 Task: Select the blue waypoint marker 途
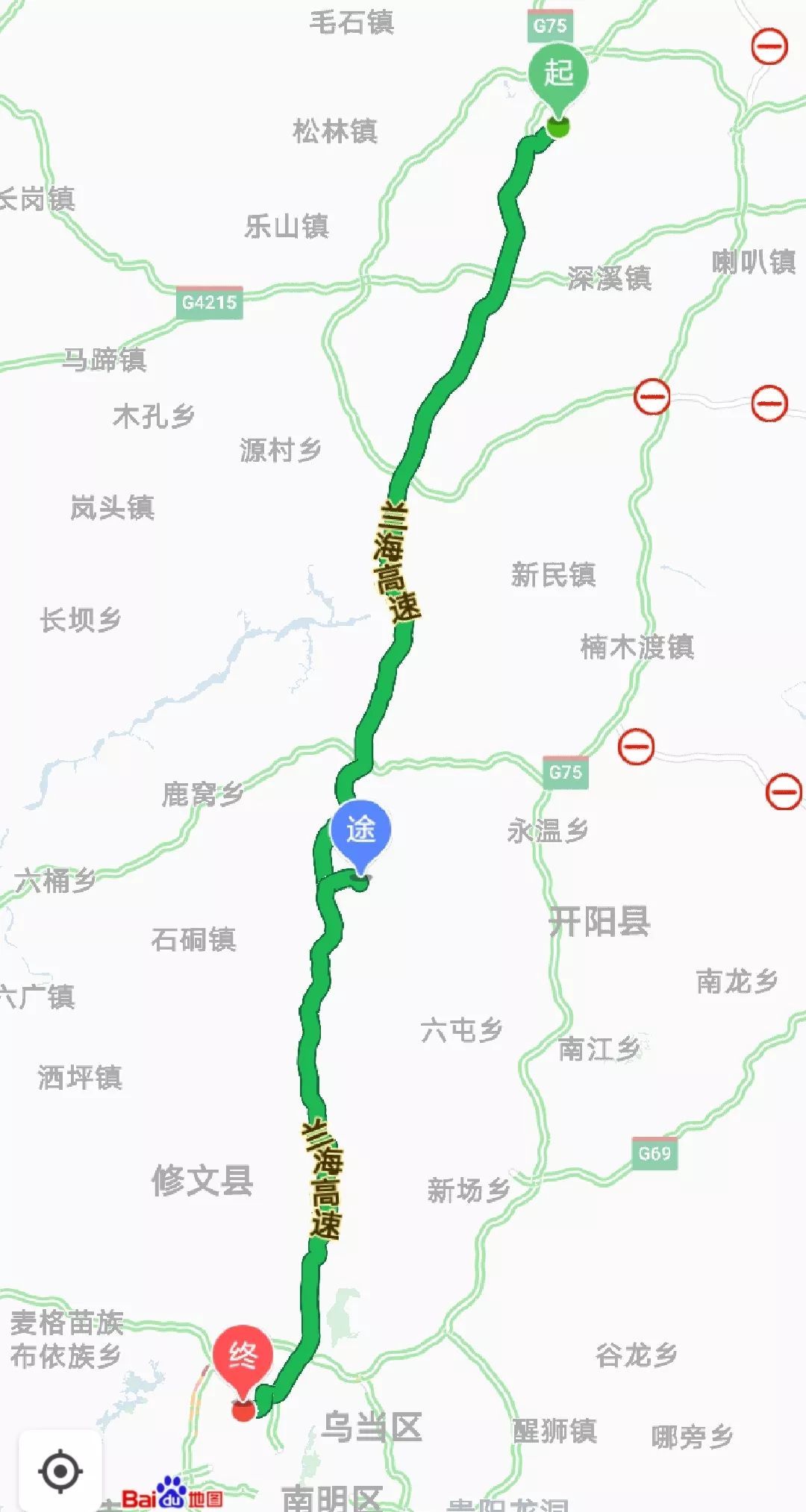click(x=361, y=829)
